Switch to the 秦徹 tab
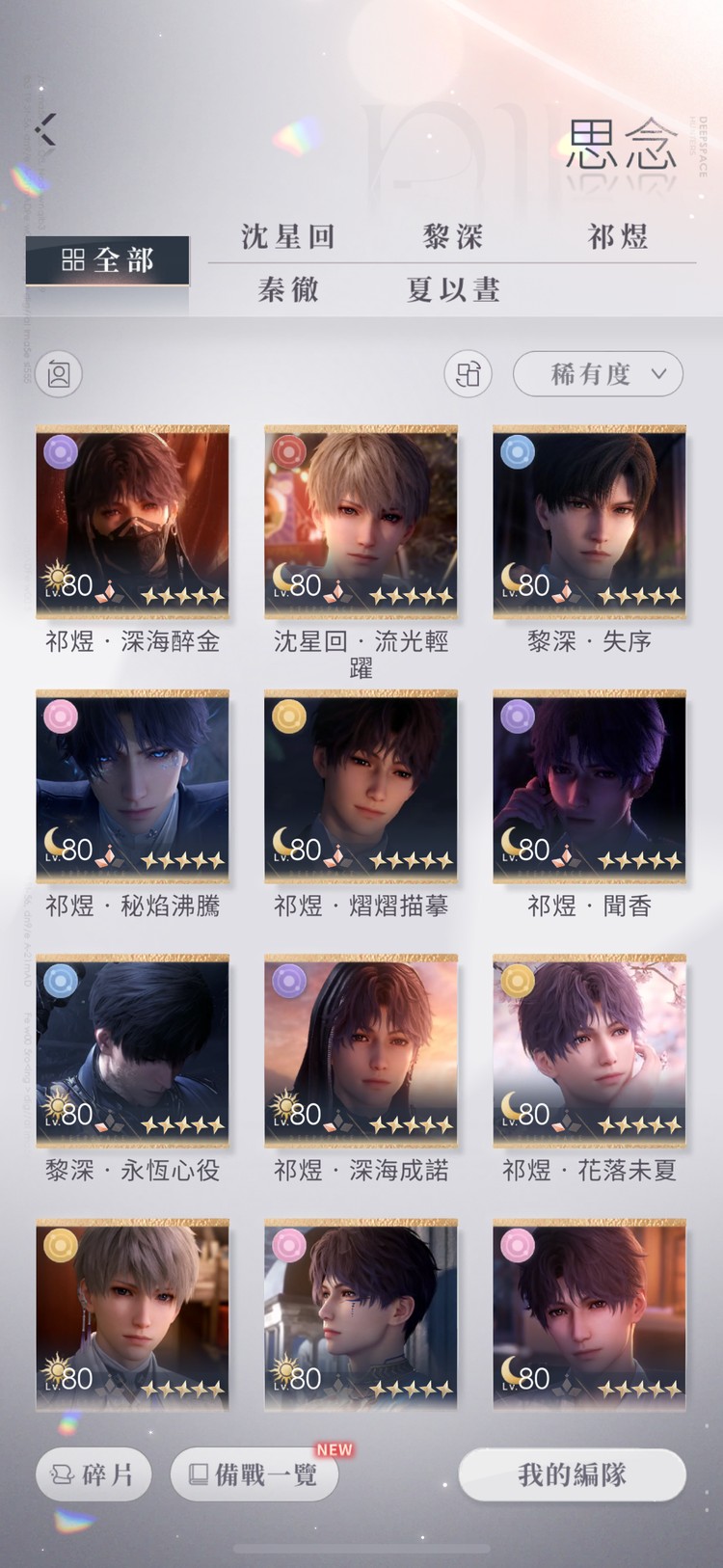The width and height of the screenshot is (723, 1568). point(287,289)
